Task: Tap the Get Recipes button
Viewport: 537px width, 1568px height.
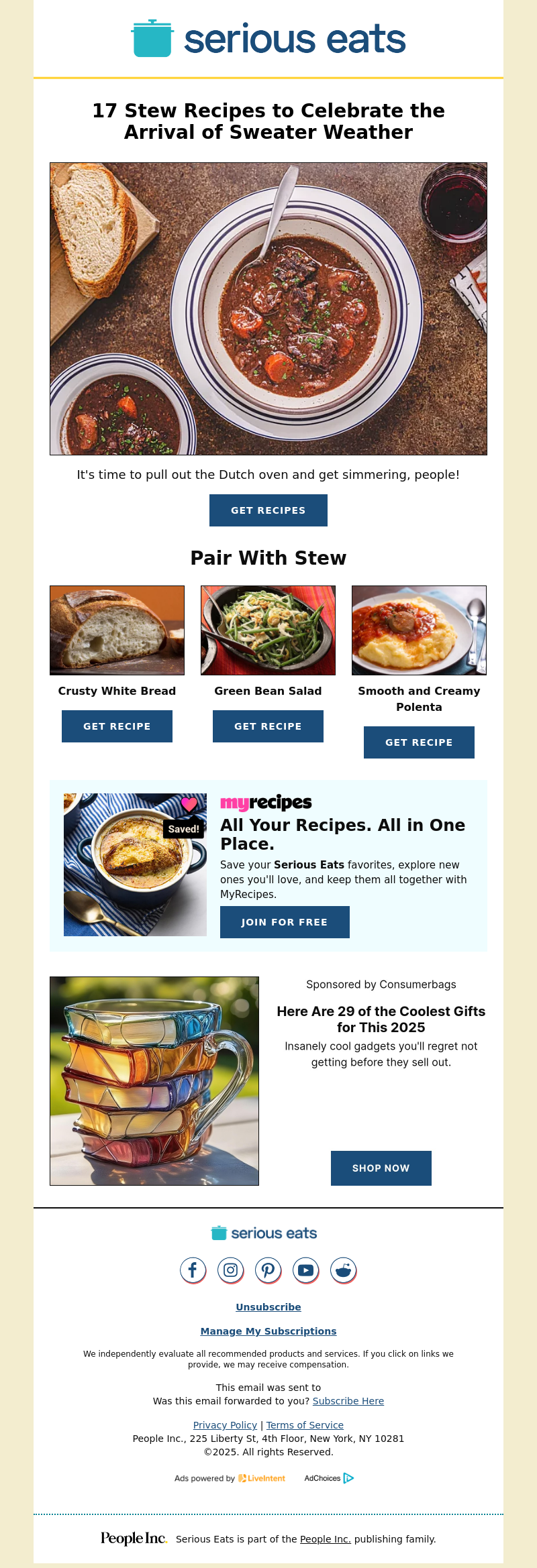Action: [268, 510]
